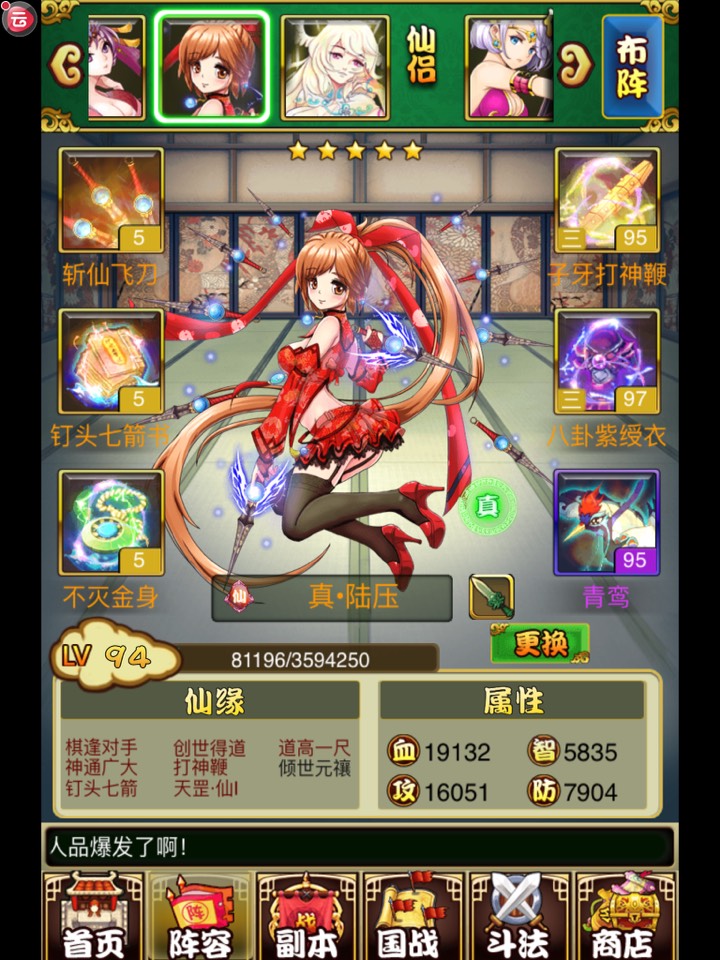Select the blonde-haired hero portrait

[x=334, y=67]
